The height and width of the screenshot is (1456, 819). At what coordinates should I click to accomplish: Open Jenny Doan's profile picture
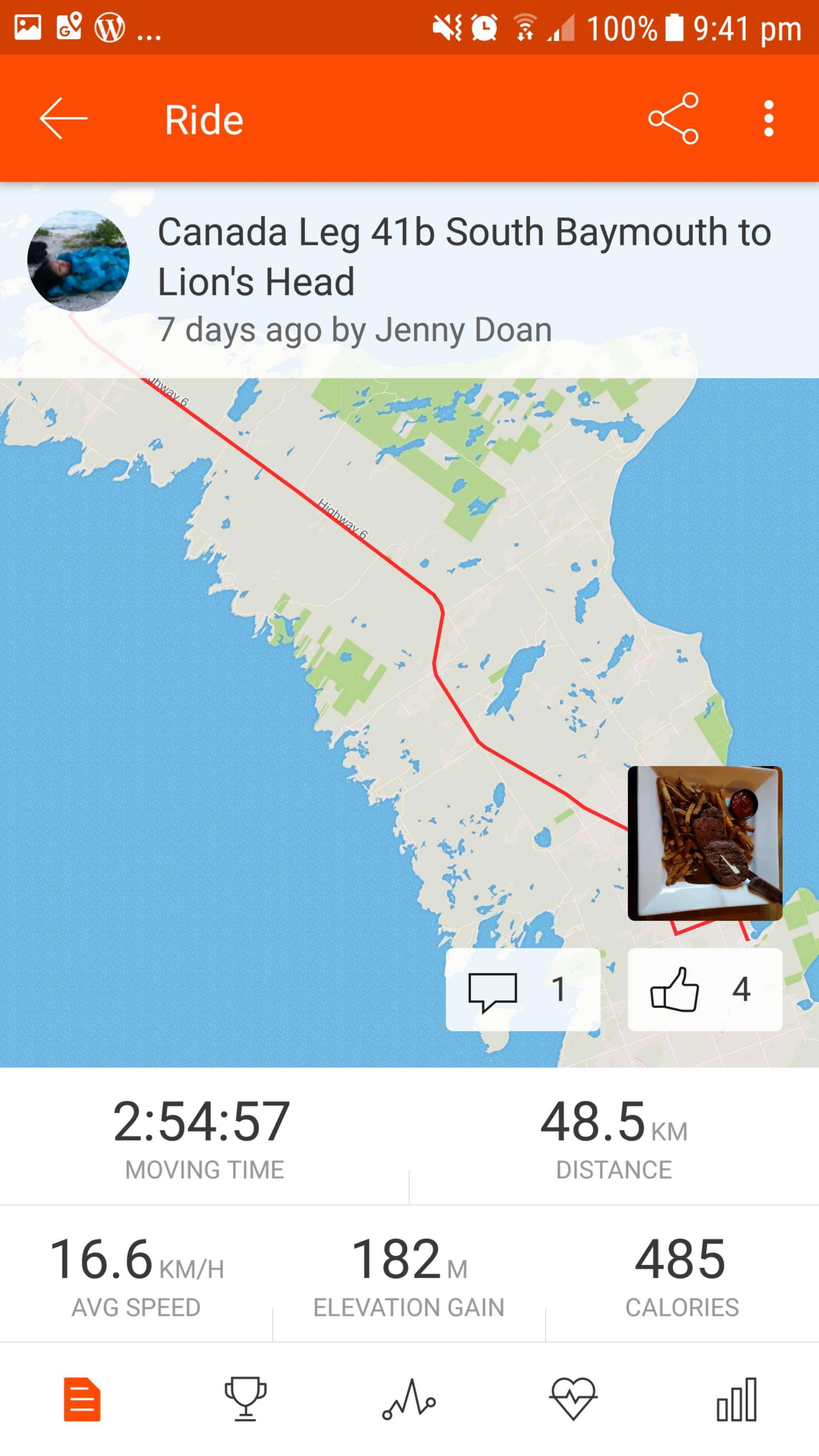pos(78,261)
